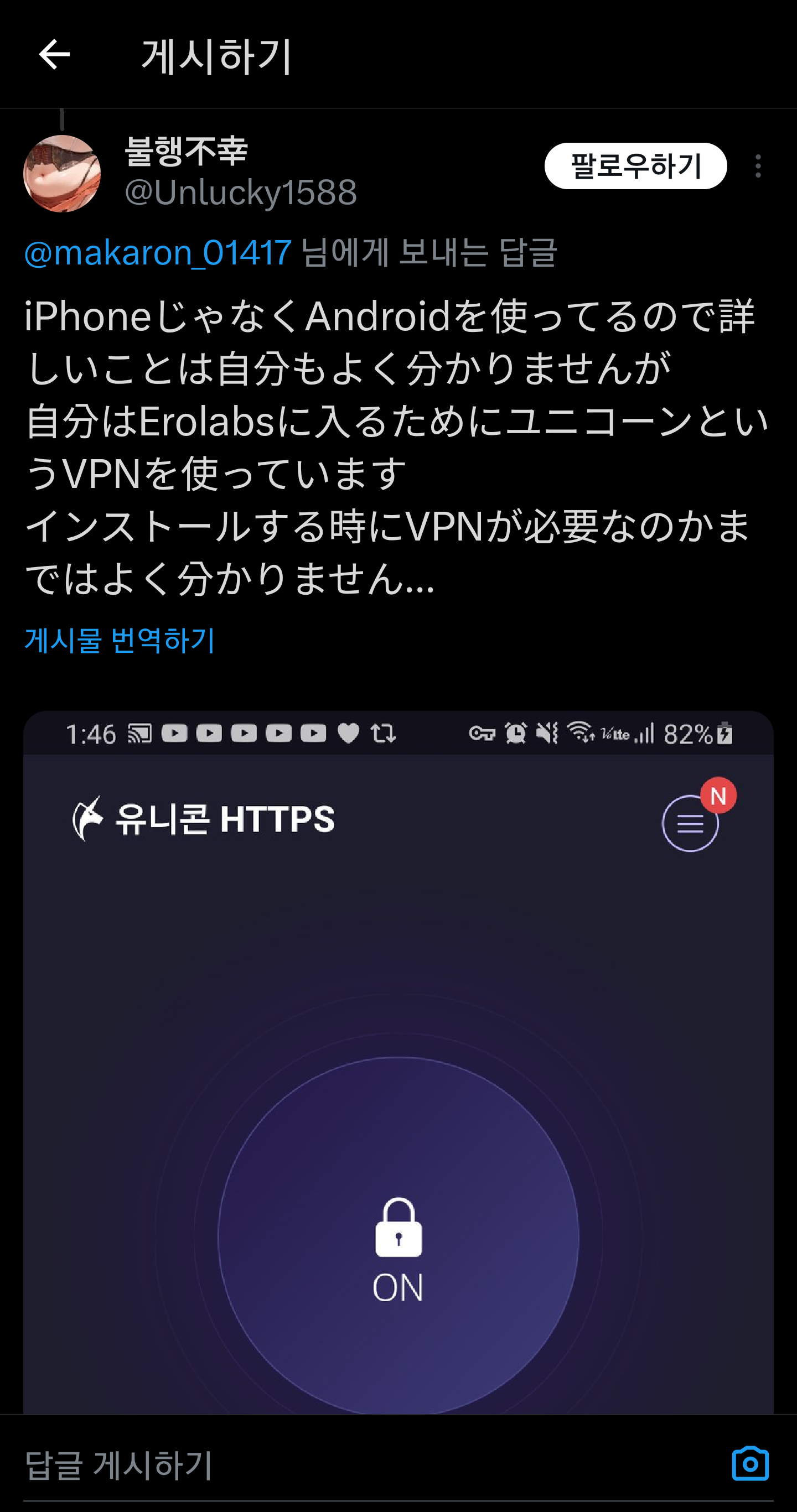Follow @Unlucky1588 with 팔로우하기
Viewport: 797px width, 1512px height.
[635, 166]
